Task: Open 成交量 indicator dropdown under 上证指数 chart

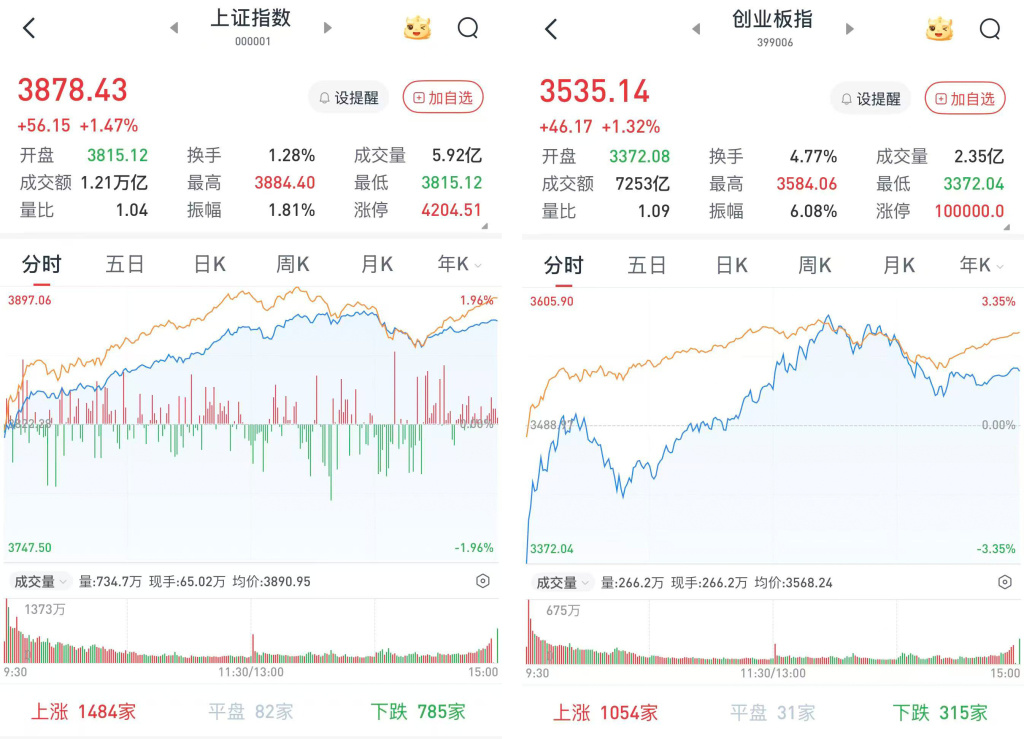Action: coord(40,581)
